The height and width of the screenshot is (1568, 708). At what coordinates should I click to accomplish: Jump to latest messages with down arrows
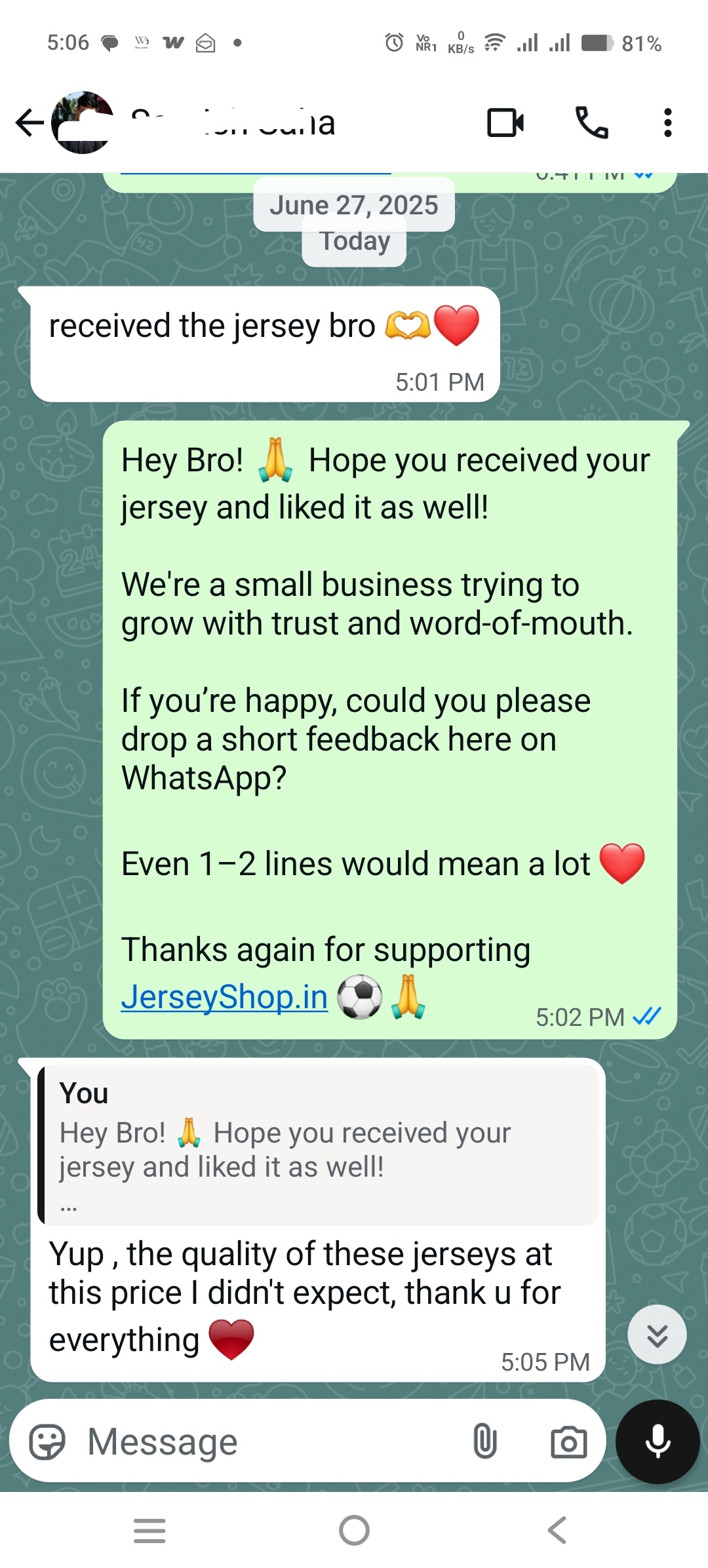tap(657, 1335)
